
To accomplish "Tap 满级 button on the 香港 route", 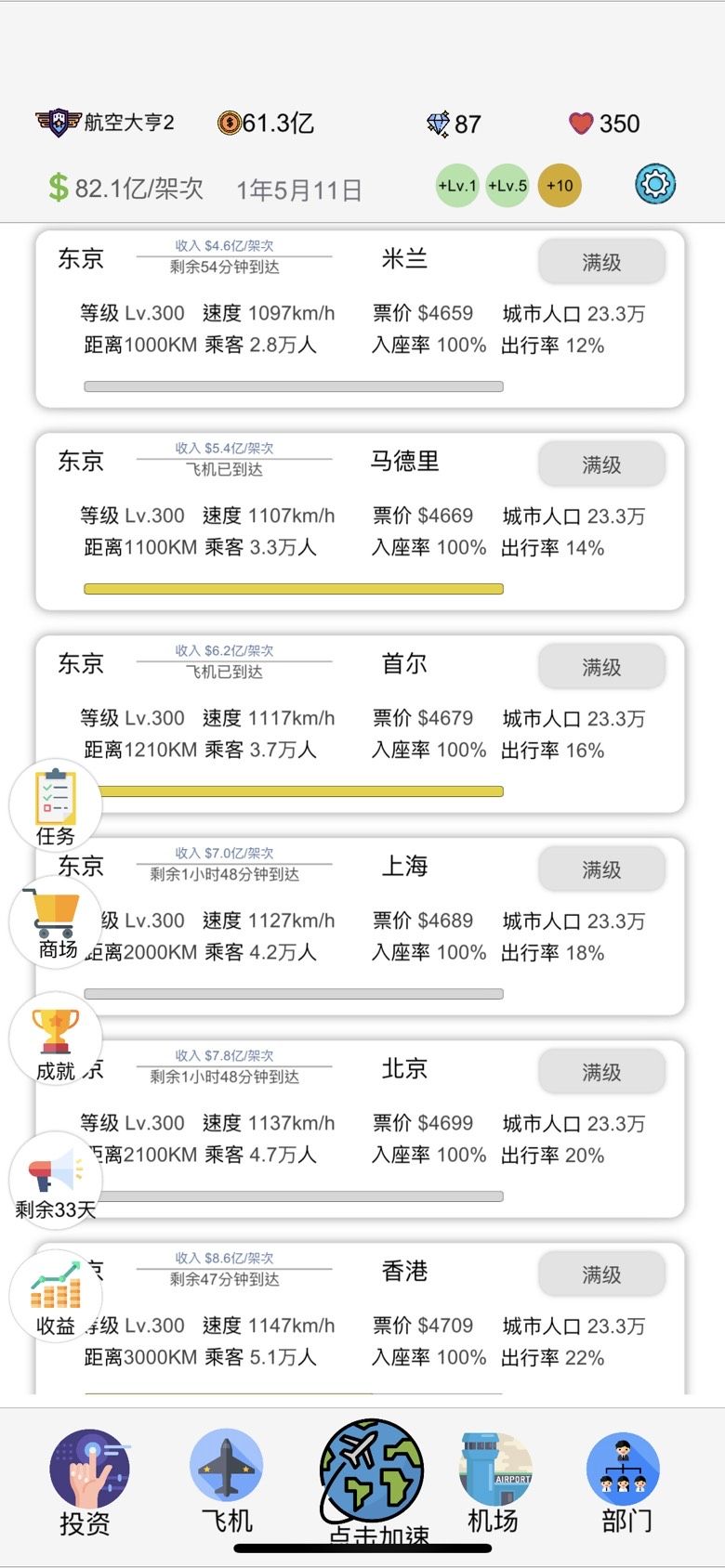I will tap(601, 1274).
